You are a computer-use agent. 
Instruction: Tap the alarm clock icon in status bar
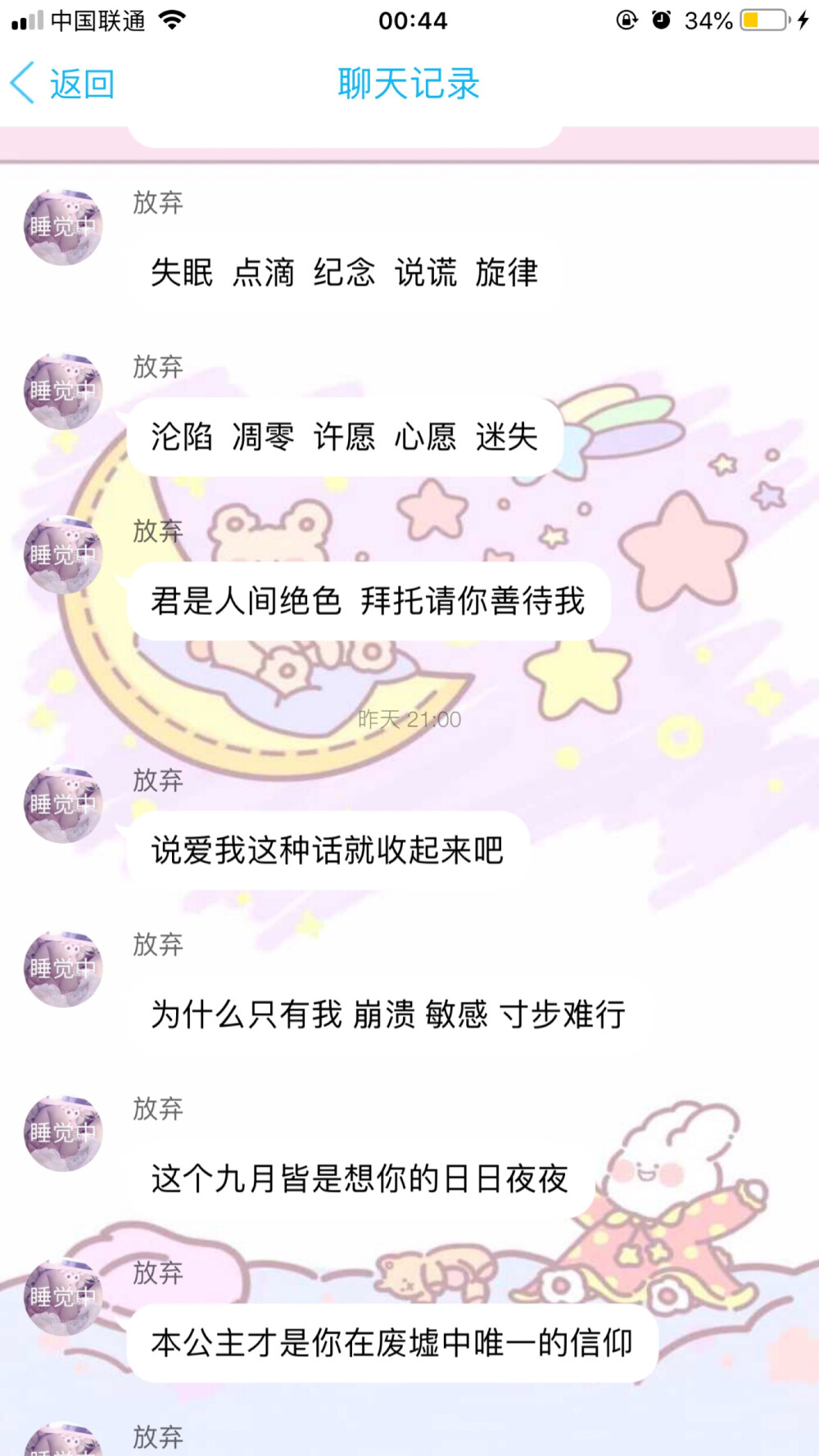tap(662, 20)
